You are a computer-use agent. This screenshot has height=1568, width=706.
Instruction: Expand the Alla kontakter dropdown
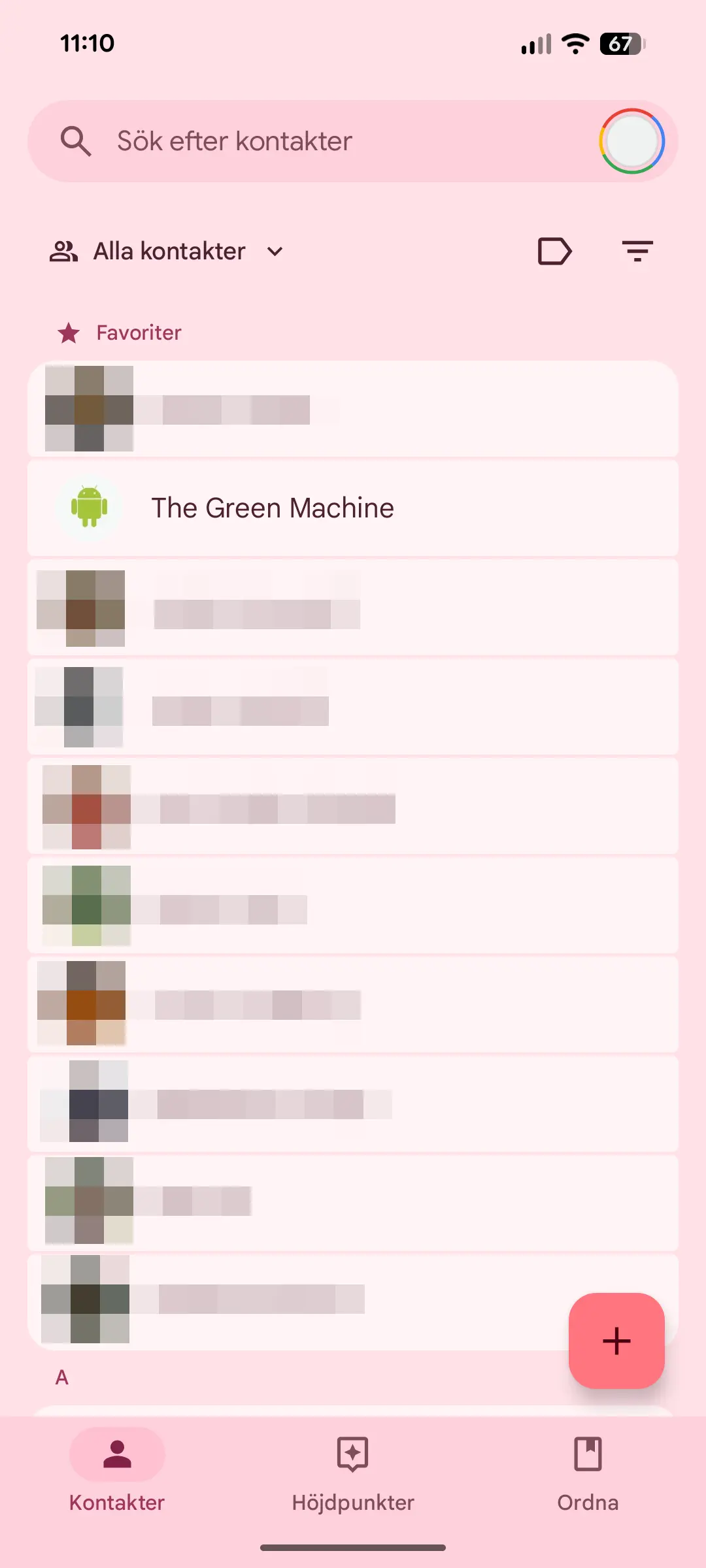click(x=166, y=252)
